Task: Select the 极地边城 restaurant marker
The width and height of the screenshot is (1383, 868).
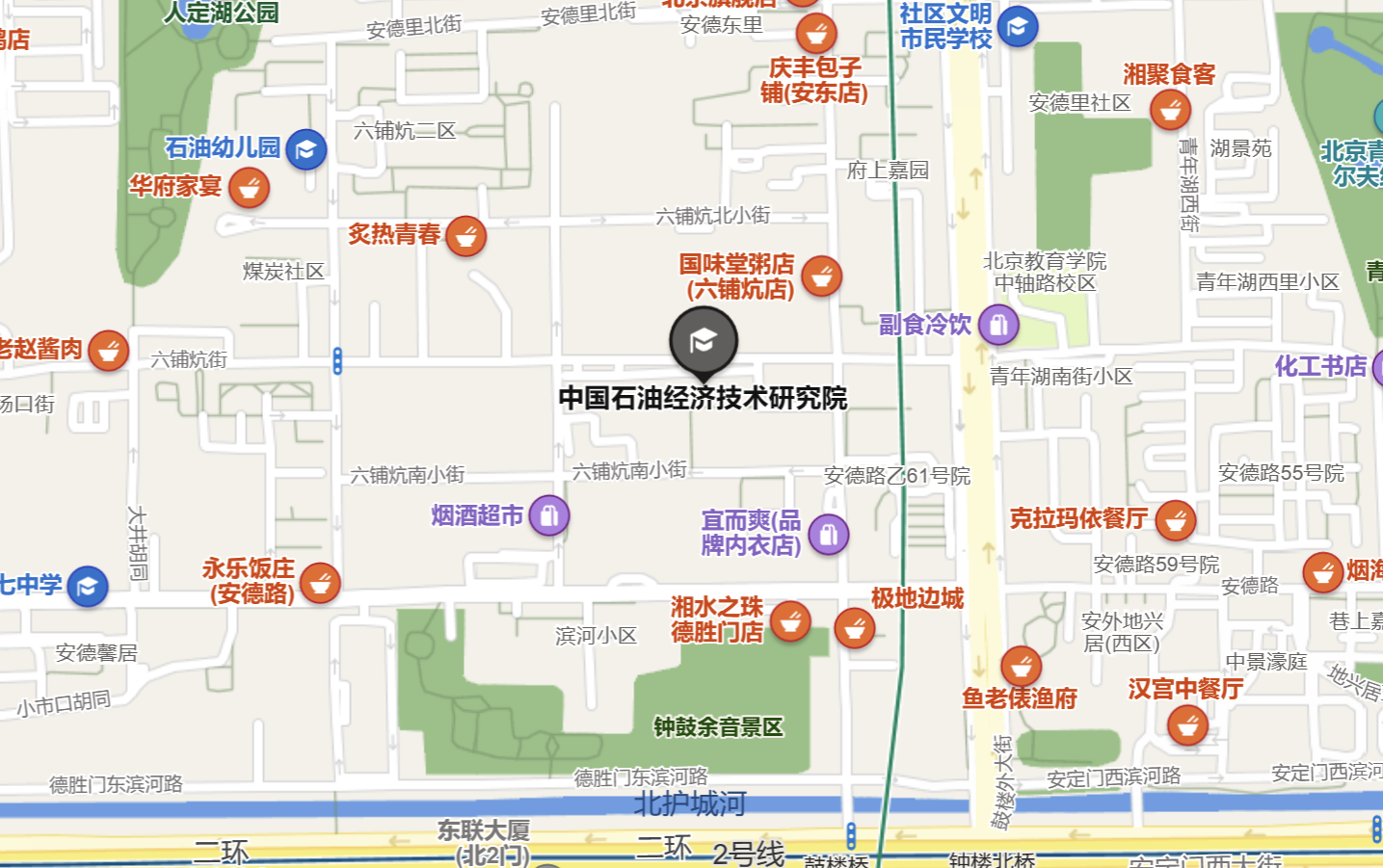Action: (854, 628)
